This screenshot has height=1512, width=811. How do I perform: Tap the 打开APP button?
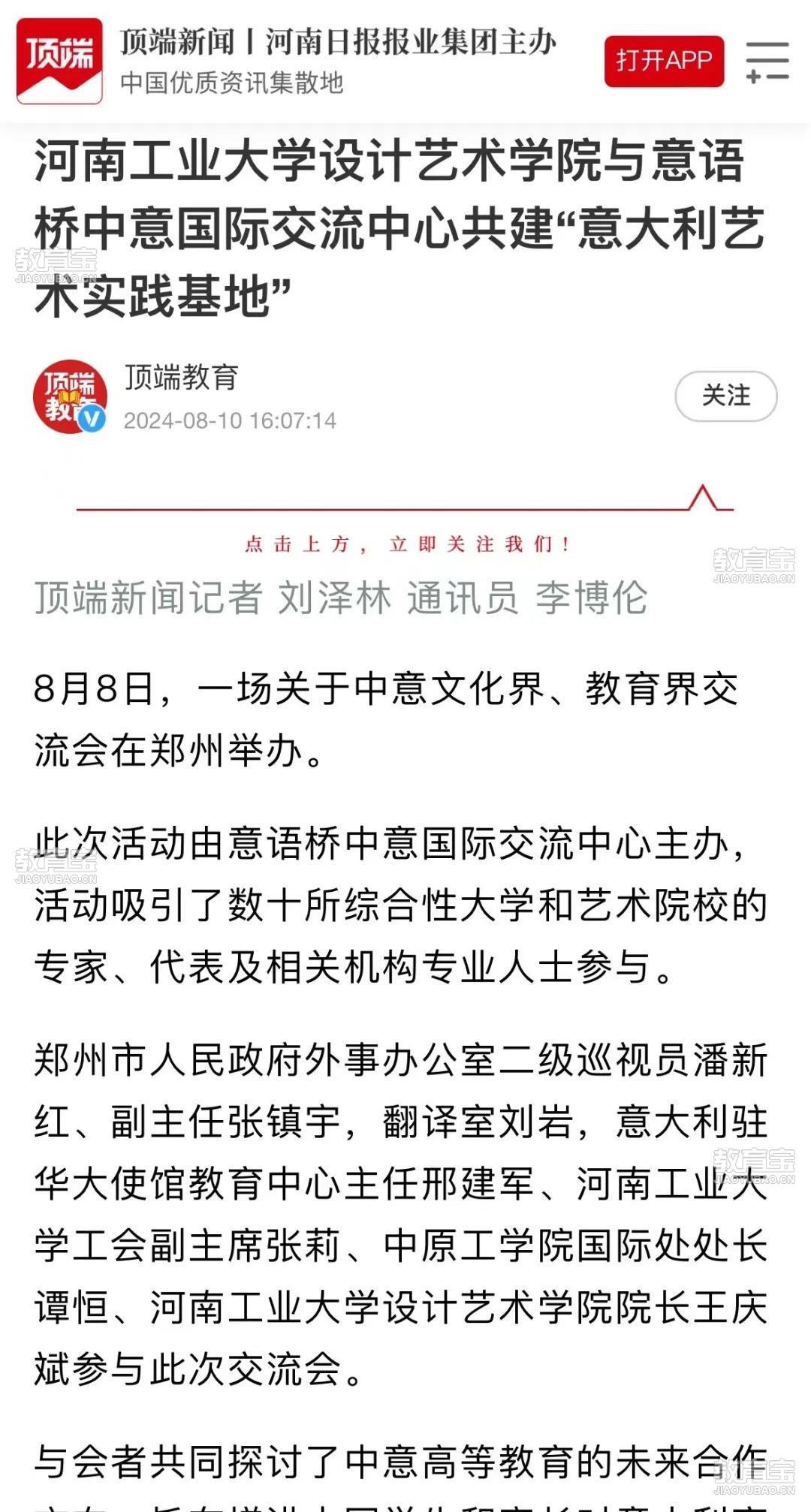(664, 61)
